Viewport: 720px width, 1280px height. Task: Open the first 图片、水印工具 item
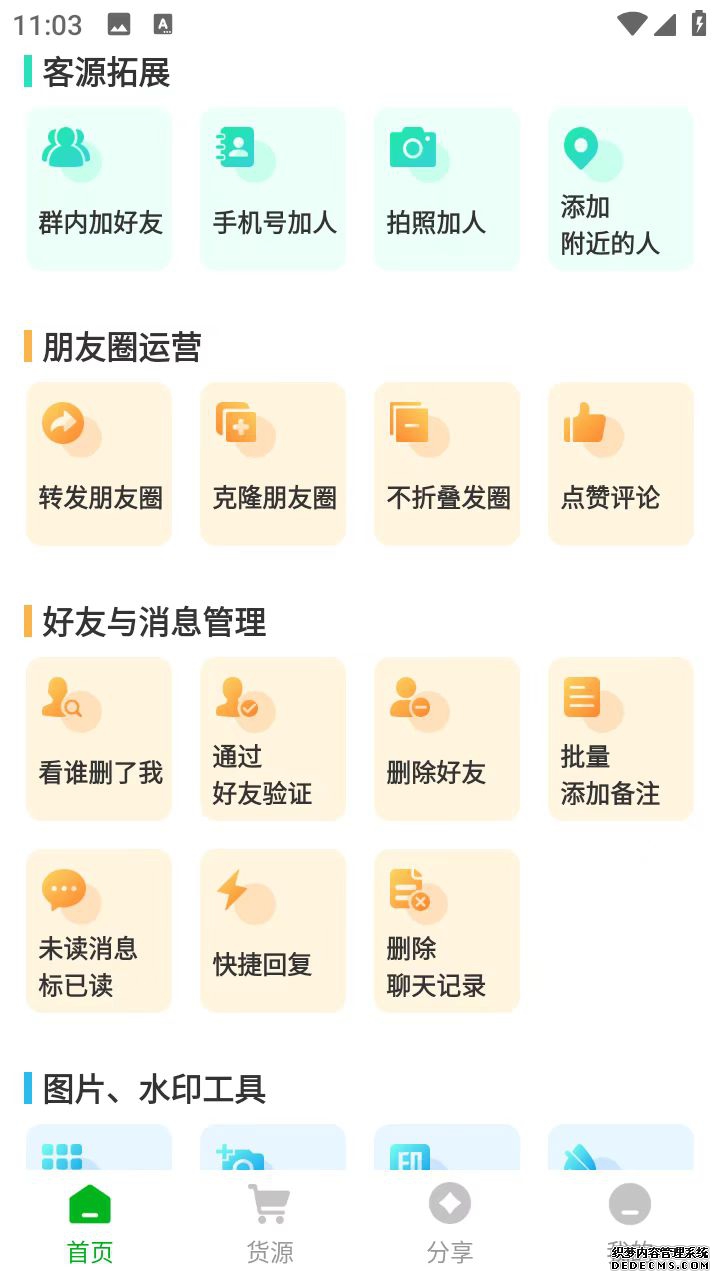98,1150
